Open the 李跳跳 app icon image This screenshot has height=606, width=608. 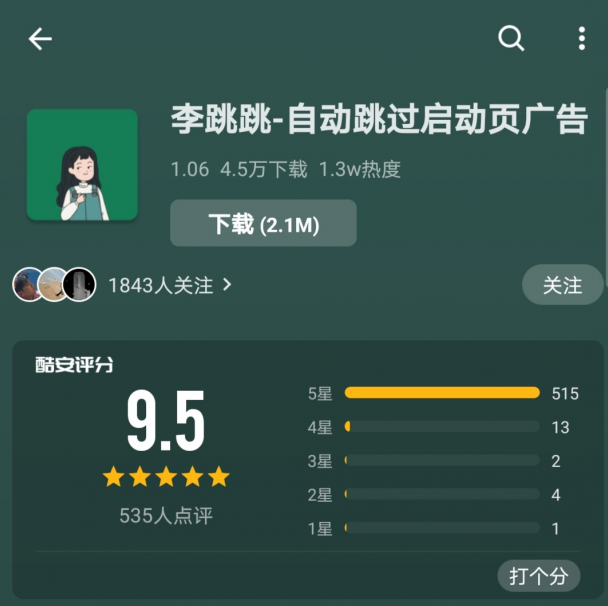coord(82,165)
